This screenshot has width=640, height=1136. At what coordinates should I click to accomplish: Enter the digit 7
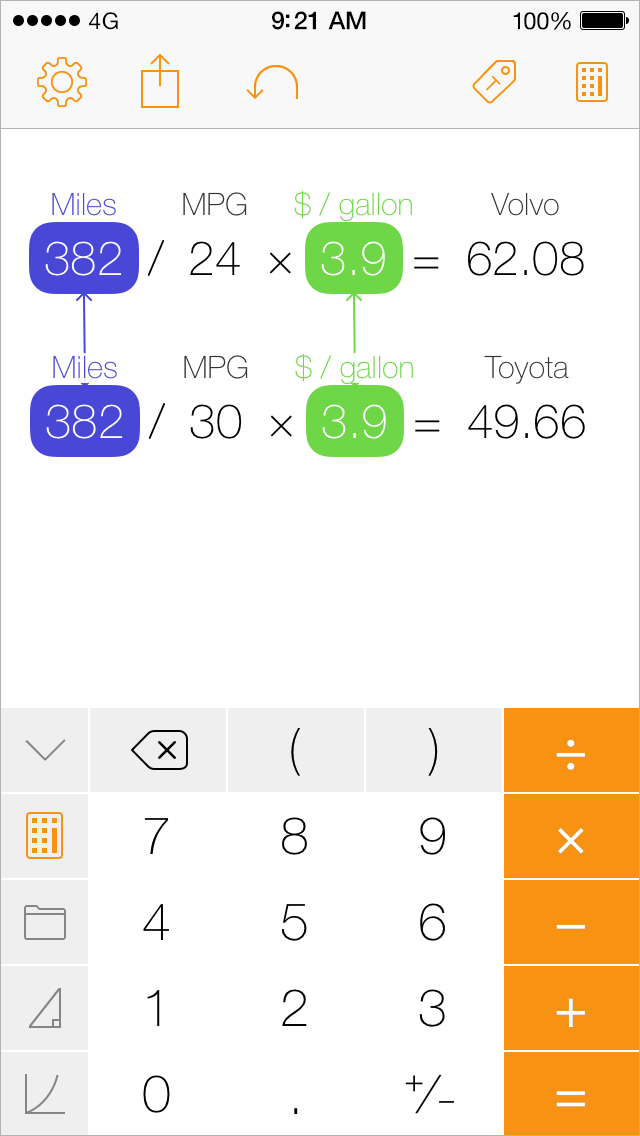coord(157,836)
